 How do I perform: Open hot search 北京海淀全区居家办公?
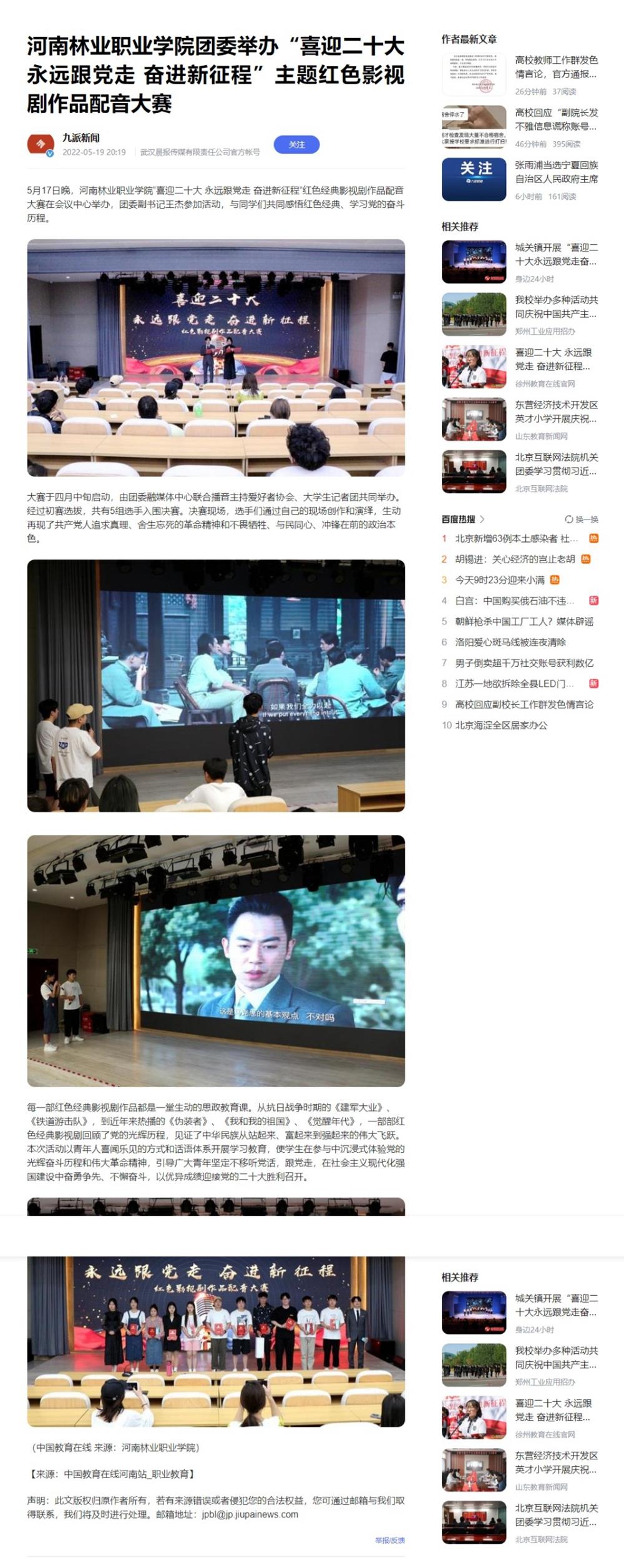click(x=501, y=725)
